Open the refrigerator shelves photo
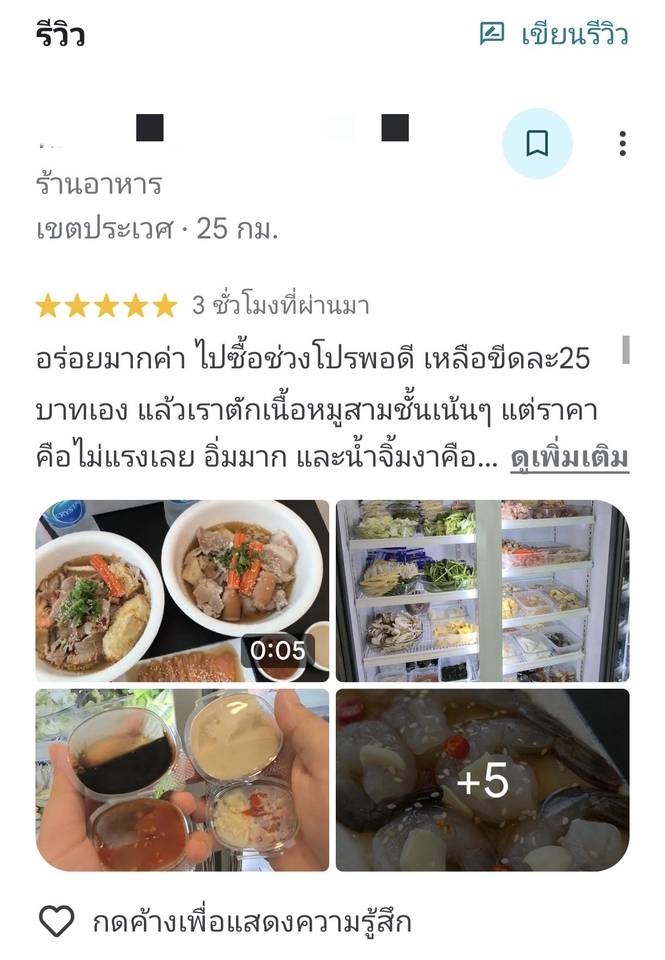 482,591
